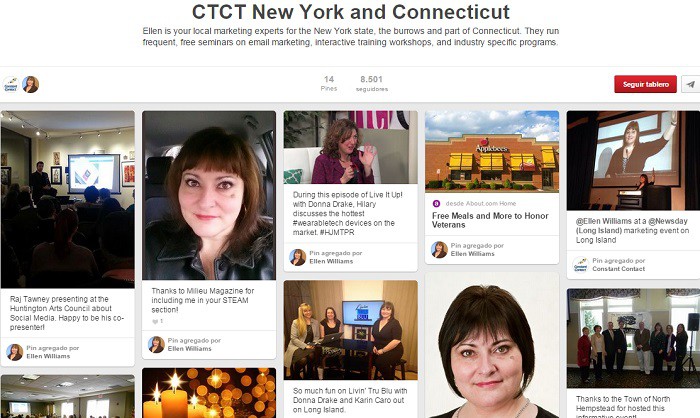700x418 pixels.
Task: Open the candles pin
Action: click(x=208, y=393)
